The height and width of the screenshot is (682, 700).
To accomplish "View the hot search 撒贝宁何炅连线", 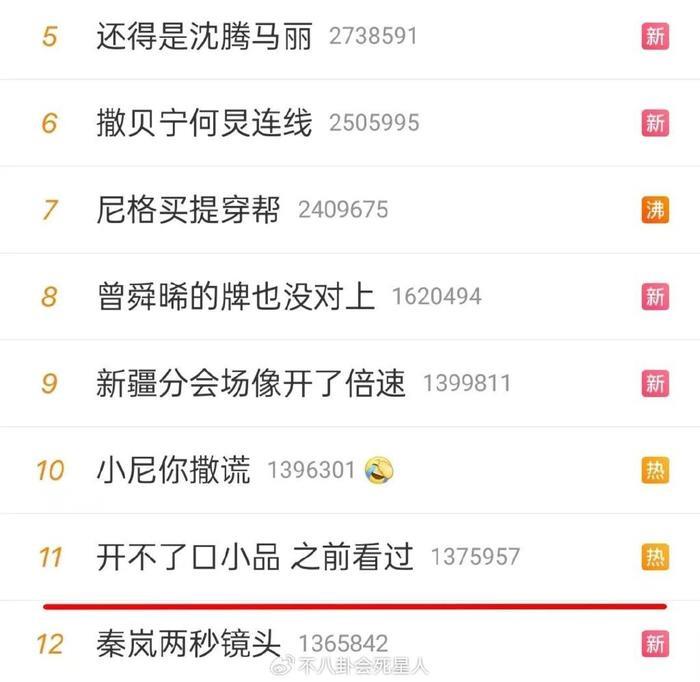I will [x=204, y=123].
